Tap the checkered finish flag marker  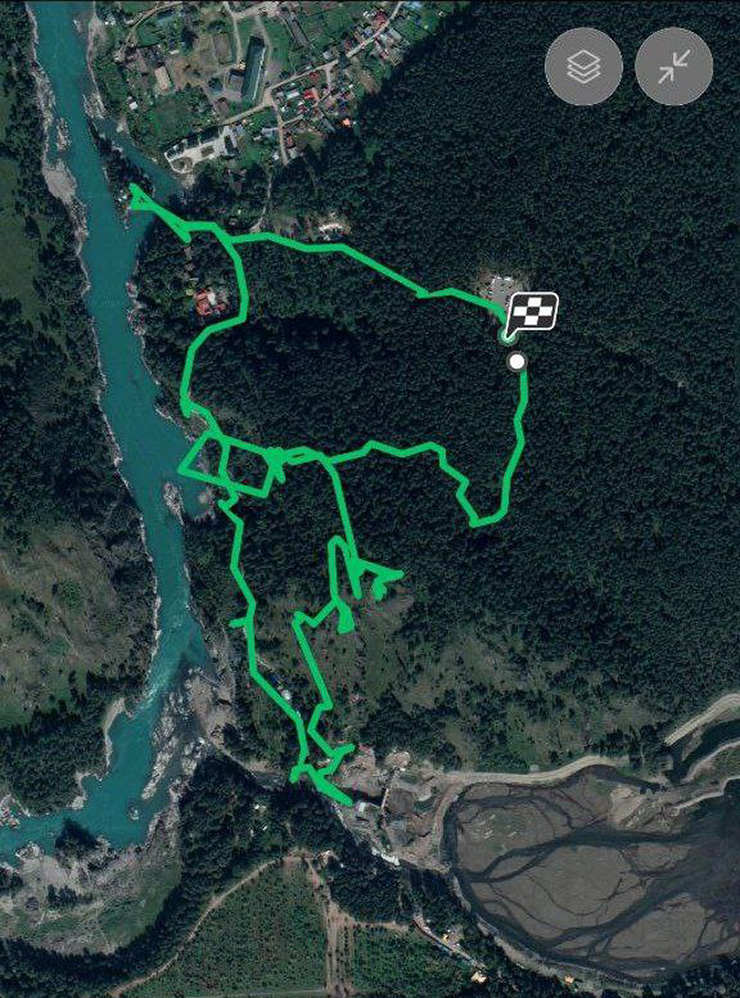[532, 314]
